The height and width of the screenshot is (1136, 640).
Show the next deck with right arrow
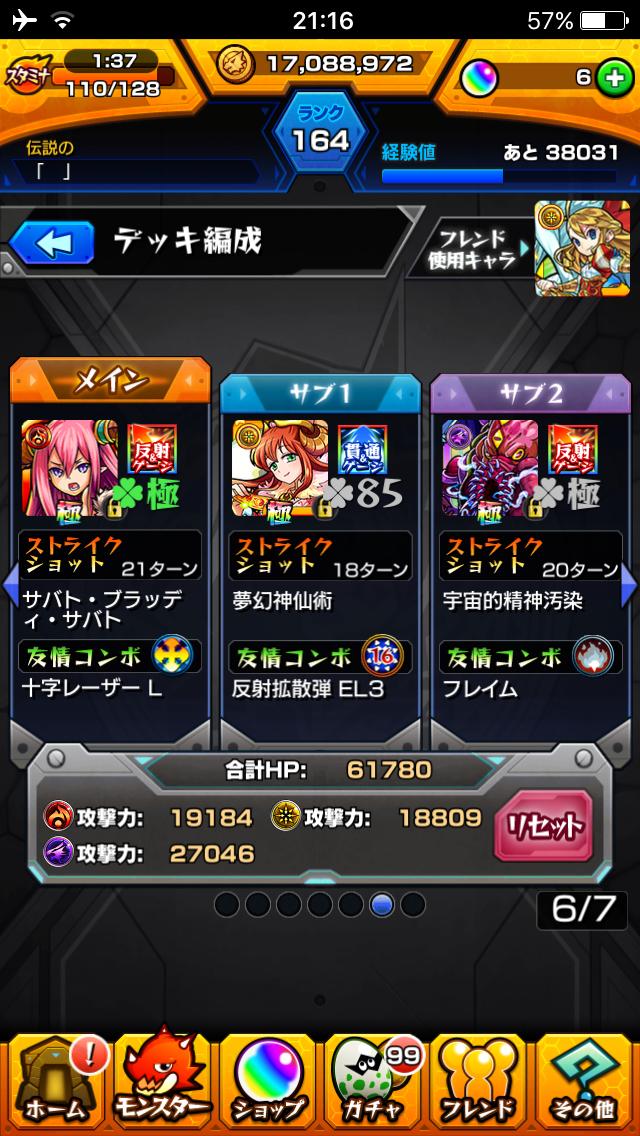coord(629,586)
